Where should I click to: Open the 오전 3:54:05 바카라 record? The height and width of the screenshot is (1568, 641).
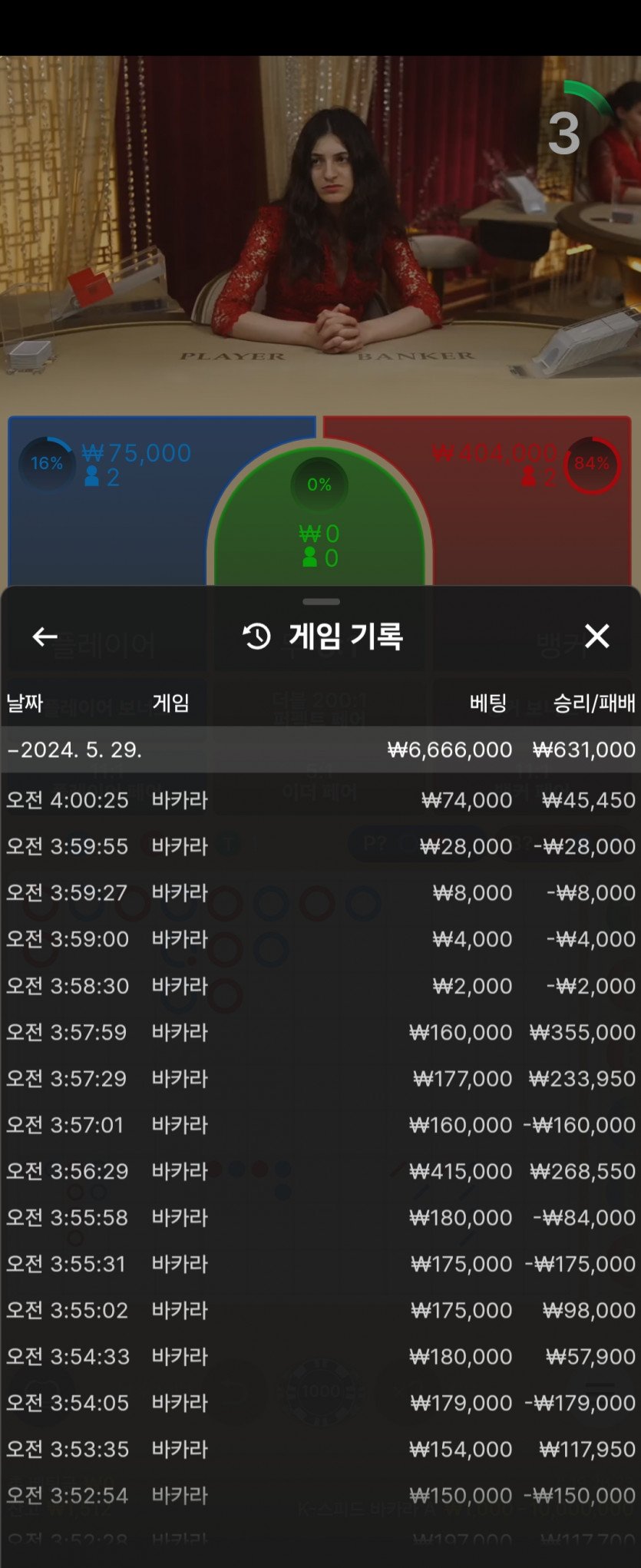(320, 1403)
